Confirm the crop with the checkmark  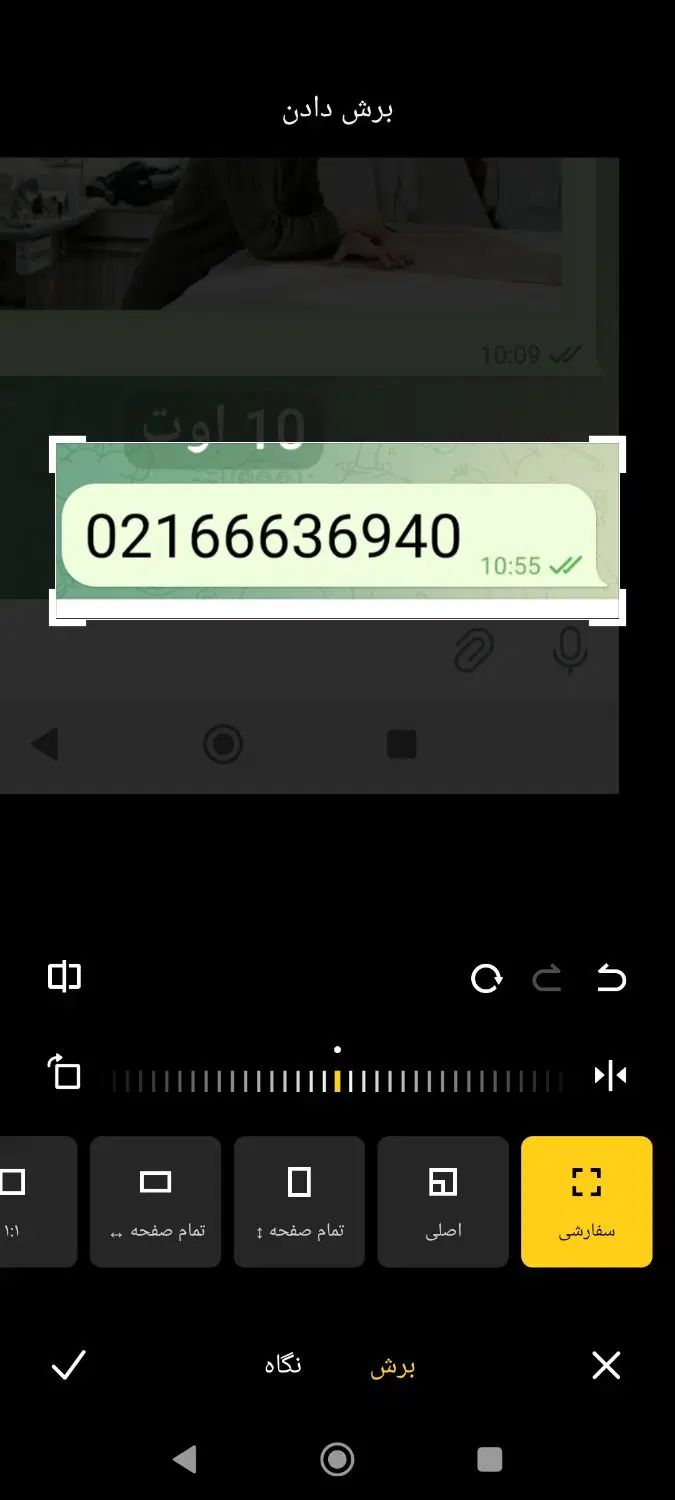tap(69, 1365)
